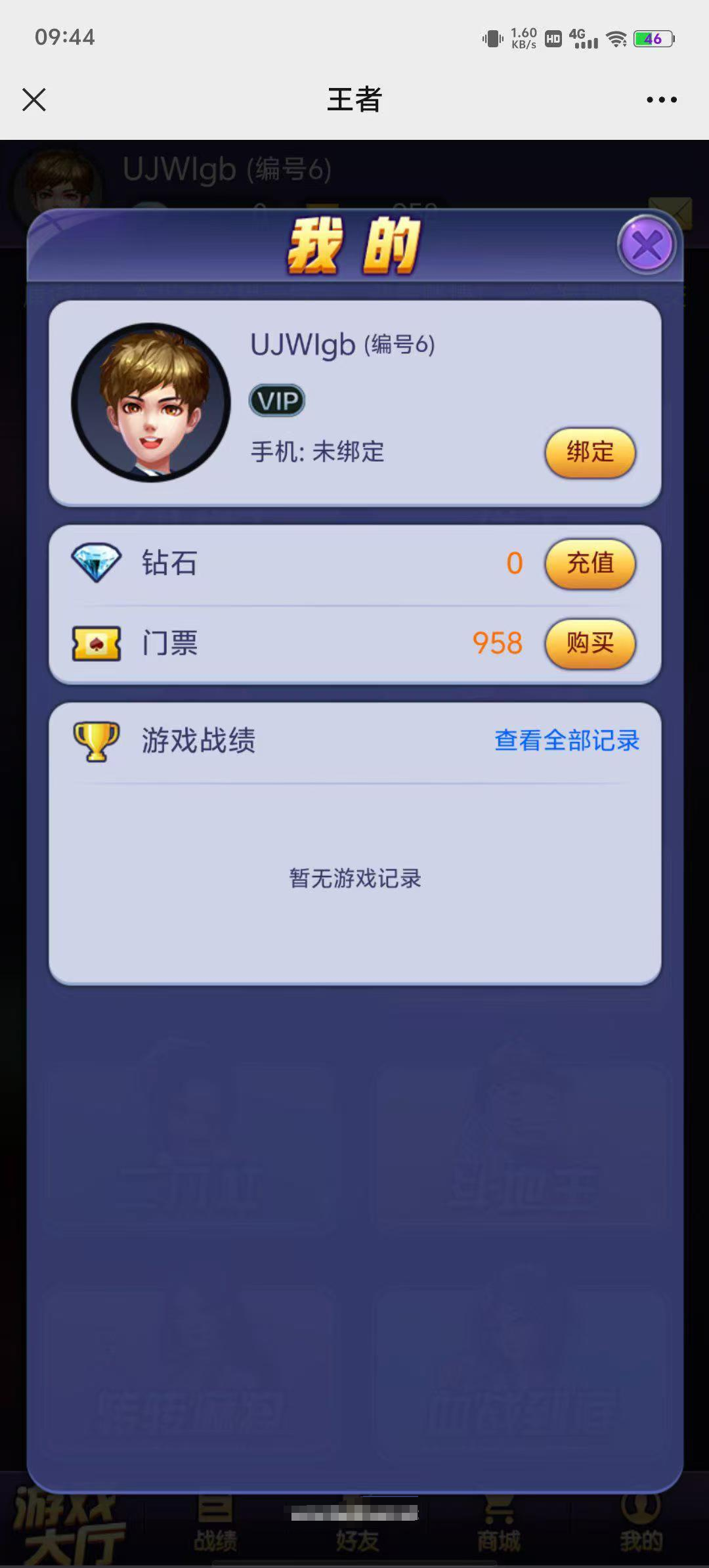Dismiss the 我的 popup with purple X
The image size is (709, 1568).
647,246
